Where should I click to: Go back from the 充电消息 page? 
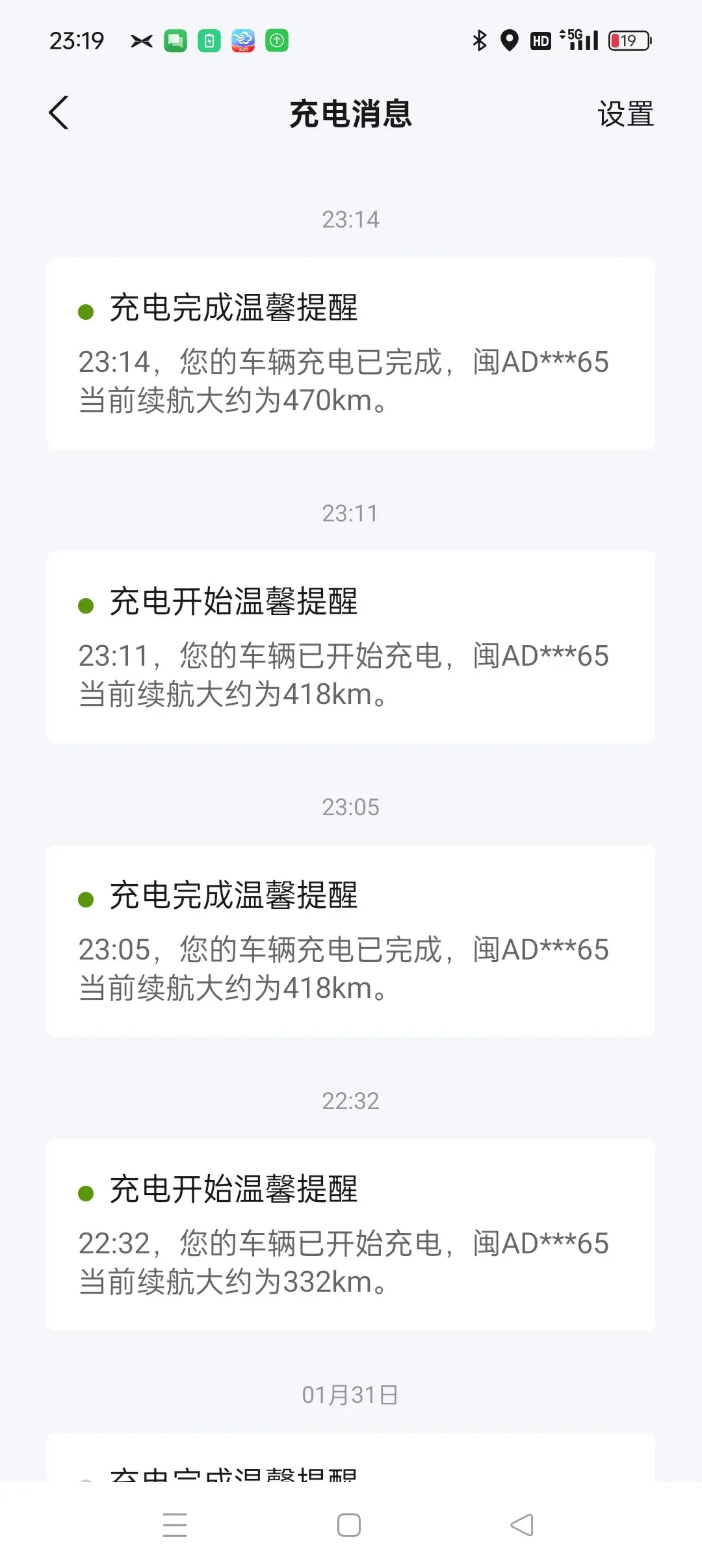(58, 113)
